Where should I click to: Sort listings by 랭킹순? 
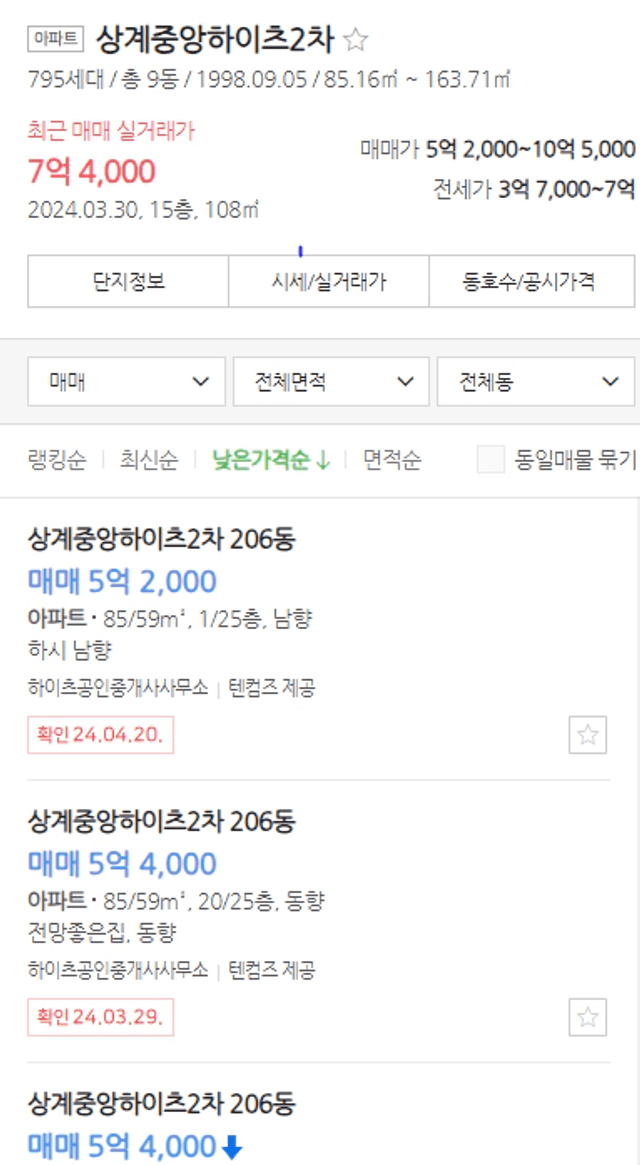click(57, 461)
